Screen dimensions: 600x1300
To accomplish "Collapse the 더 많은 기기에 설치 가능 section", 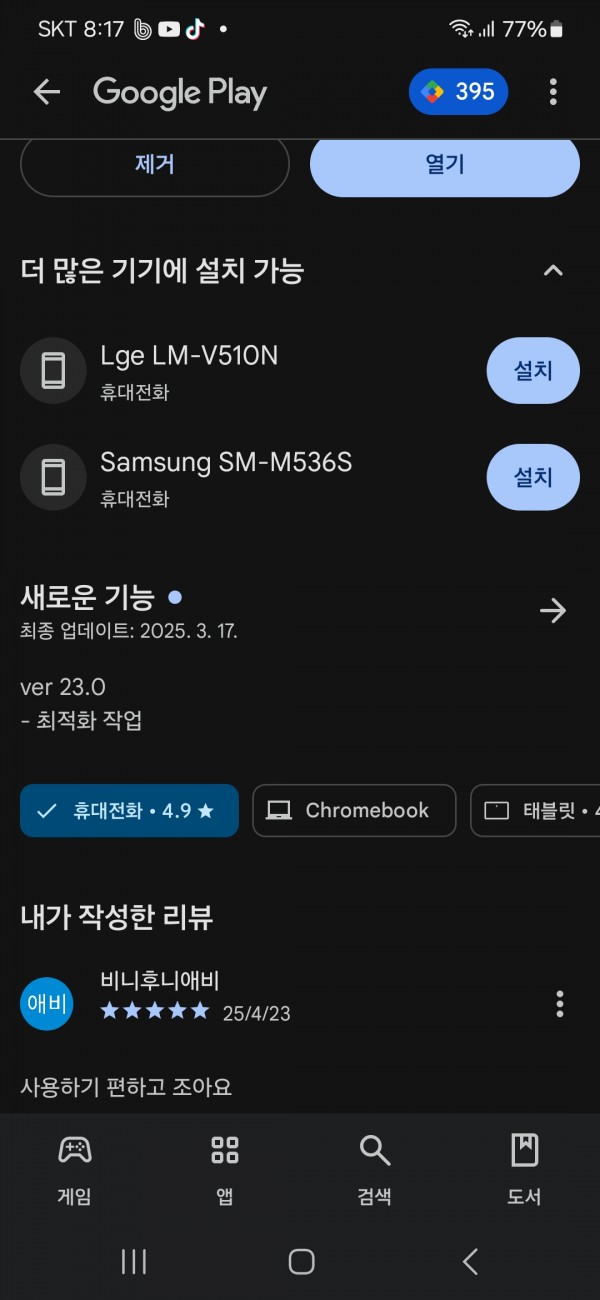I will [x=553, y=270].
